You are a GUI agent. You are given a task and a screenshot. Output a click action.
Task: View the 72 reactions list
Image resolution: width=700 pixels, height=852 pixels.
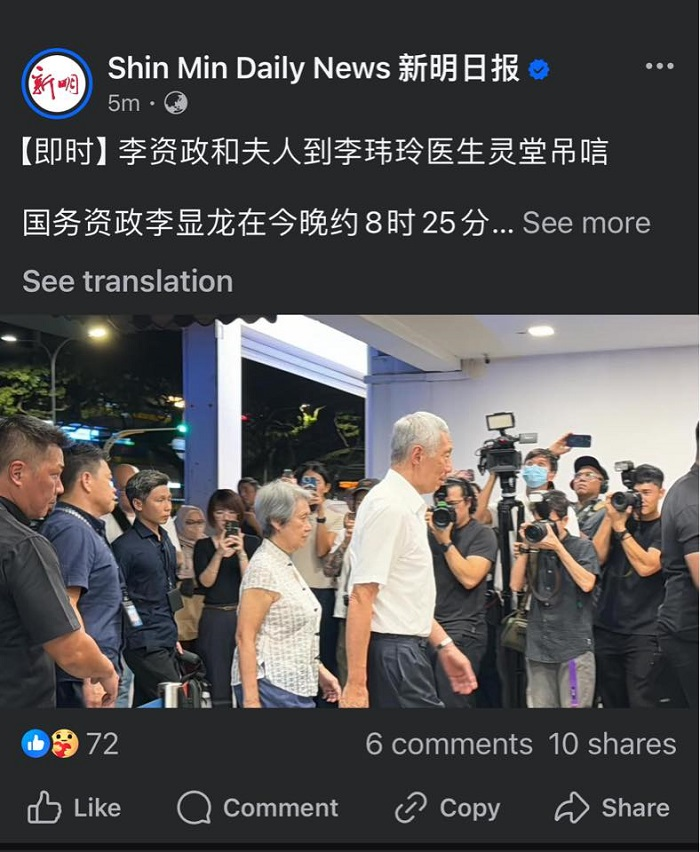(71, 743)
